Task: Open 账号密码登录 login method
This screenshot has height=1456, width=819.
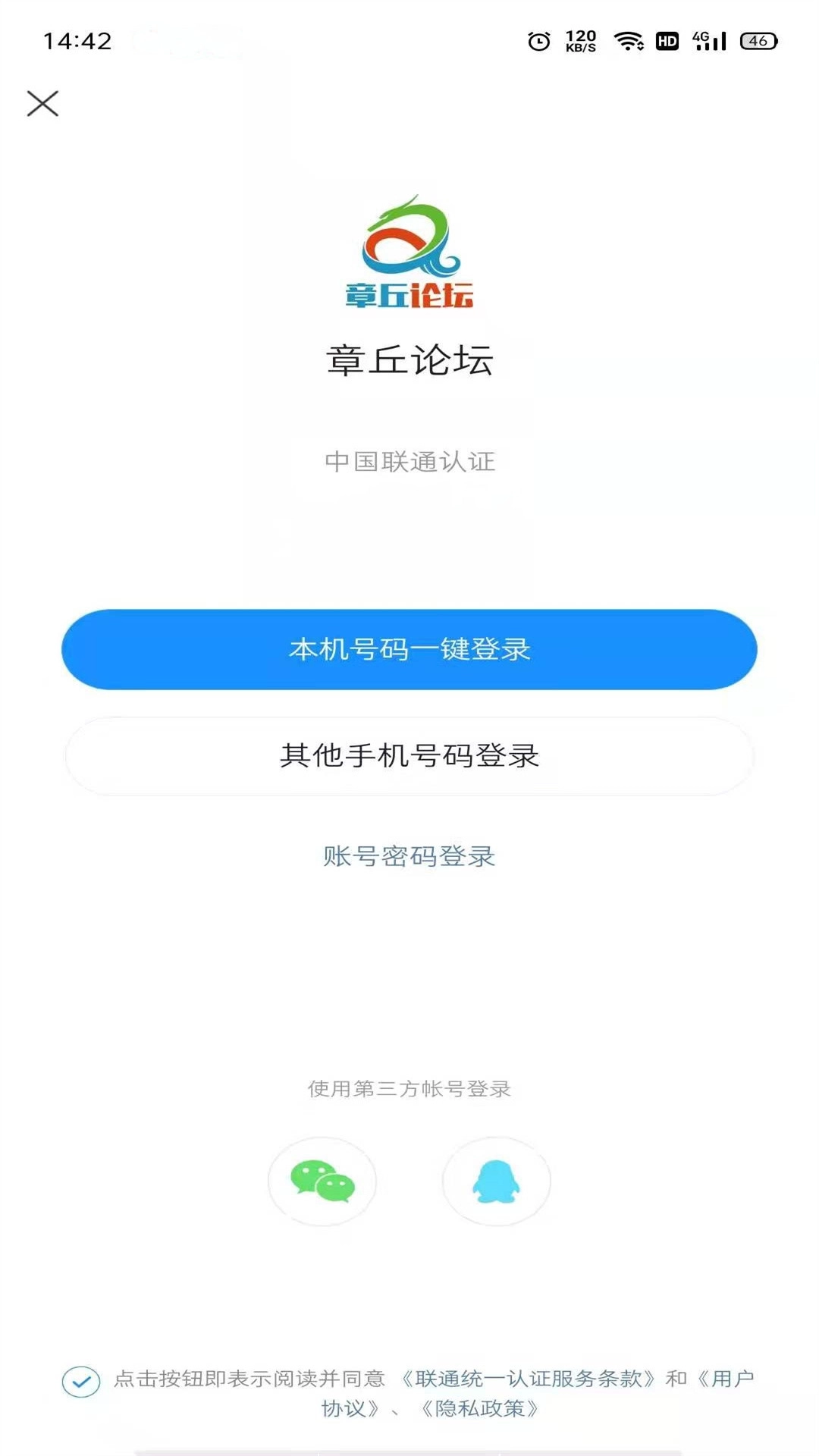Action: (409, 855)
